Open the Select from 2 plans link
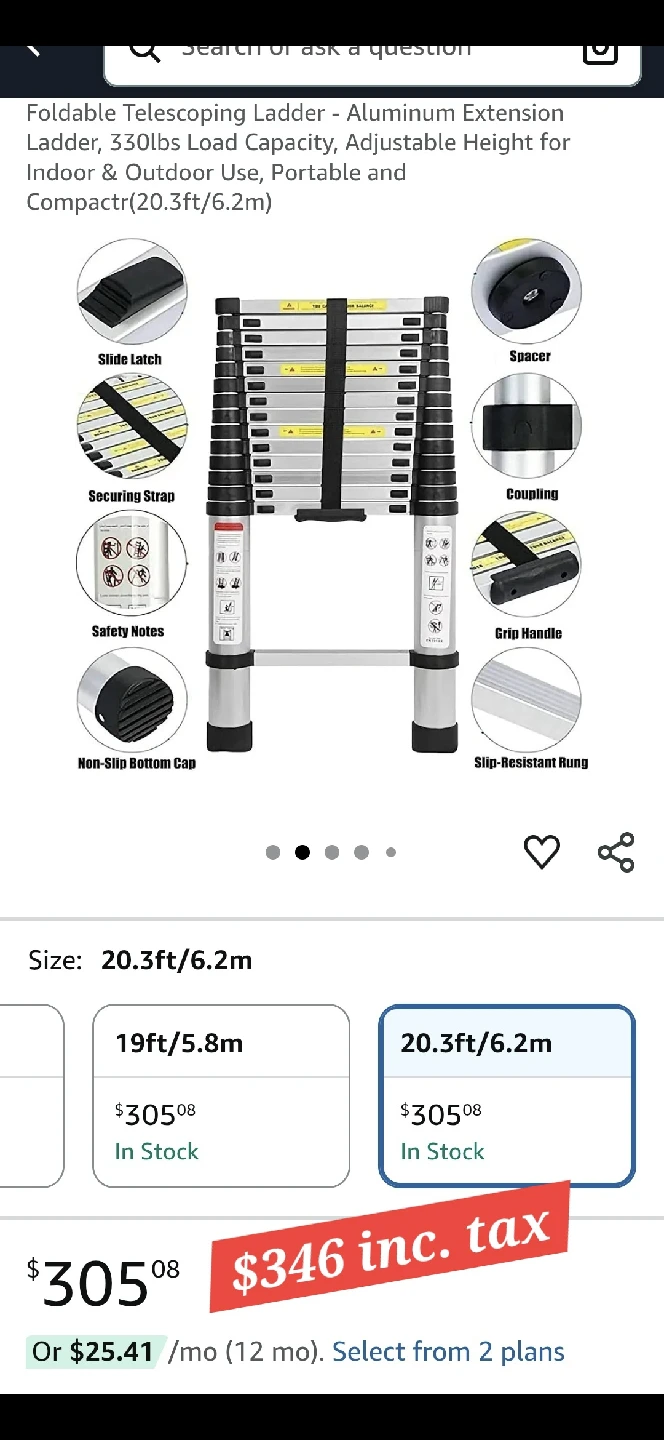This screenshot has width=664, height=1440. point(448,1352)
